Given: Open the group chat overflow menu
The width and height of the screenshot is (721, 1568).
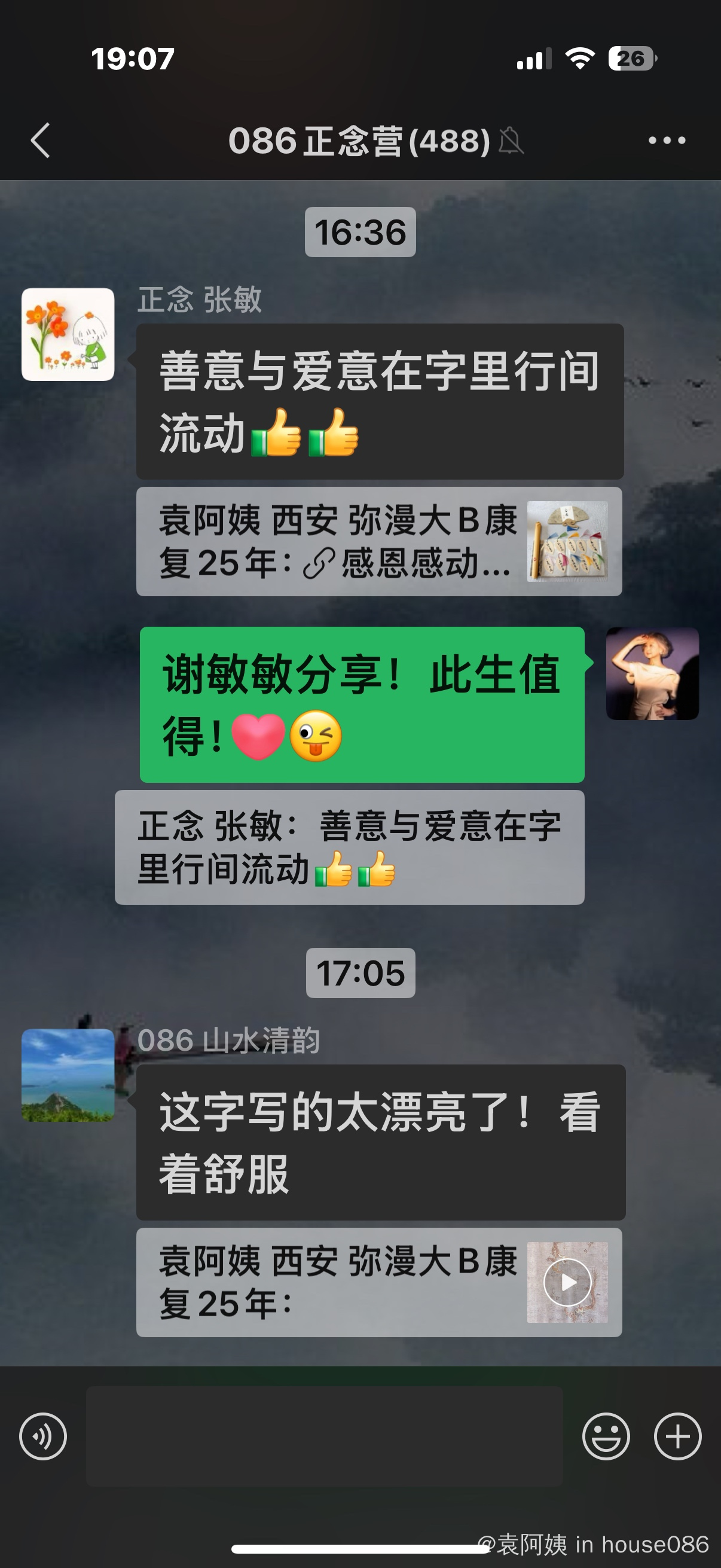Looking at the screenshot, I should [666, 141].
